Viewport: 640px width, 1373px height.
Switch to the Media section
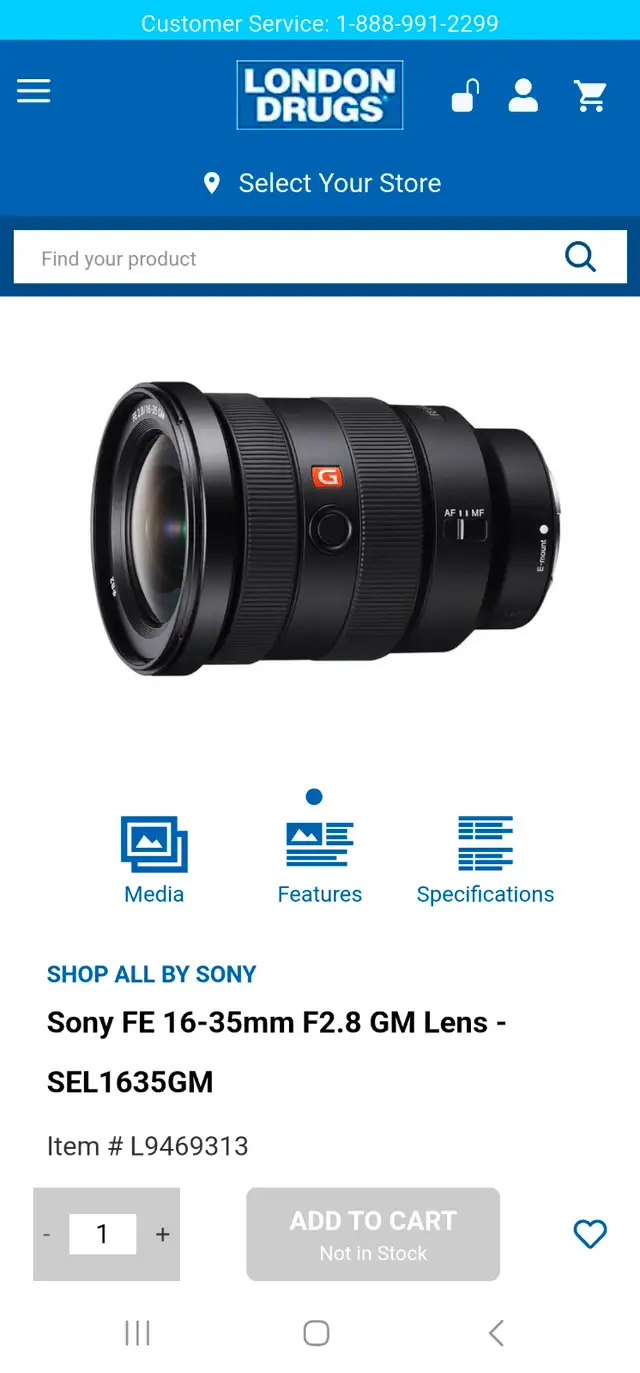(x=154, y=860)
